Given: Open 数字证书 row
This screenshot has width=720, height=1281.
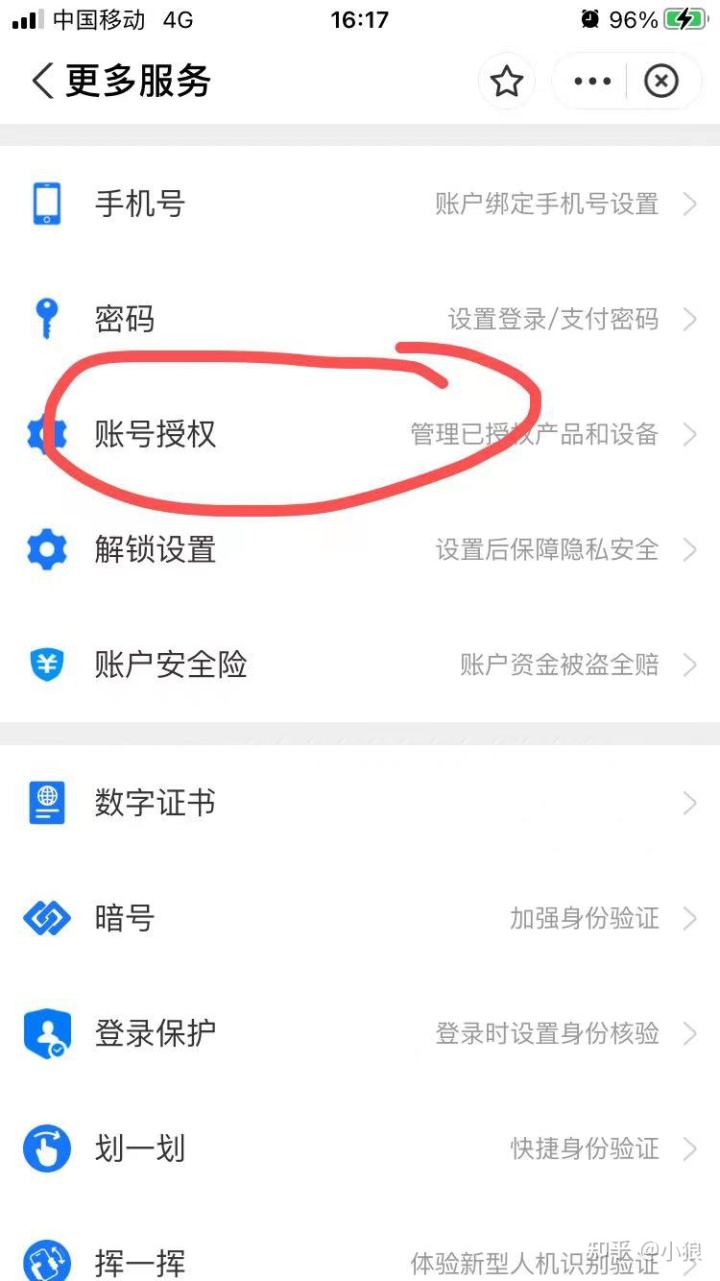Looking at the screenshot, I should click(360, 802).
